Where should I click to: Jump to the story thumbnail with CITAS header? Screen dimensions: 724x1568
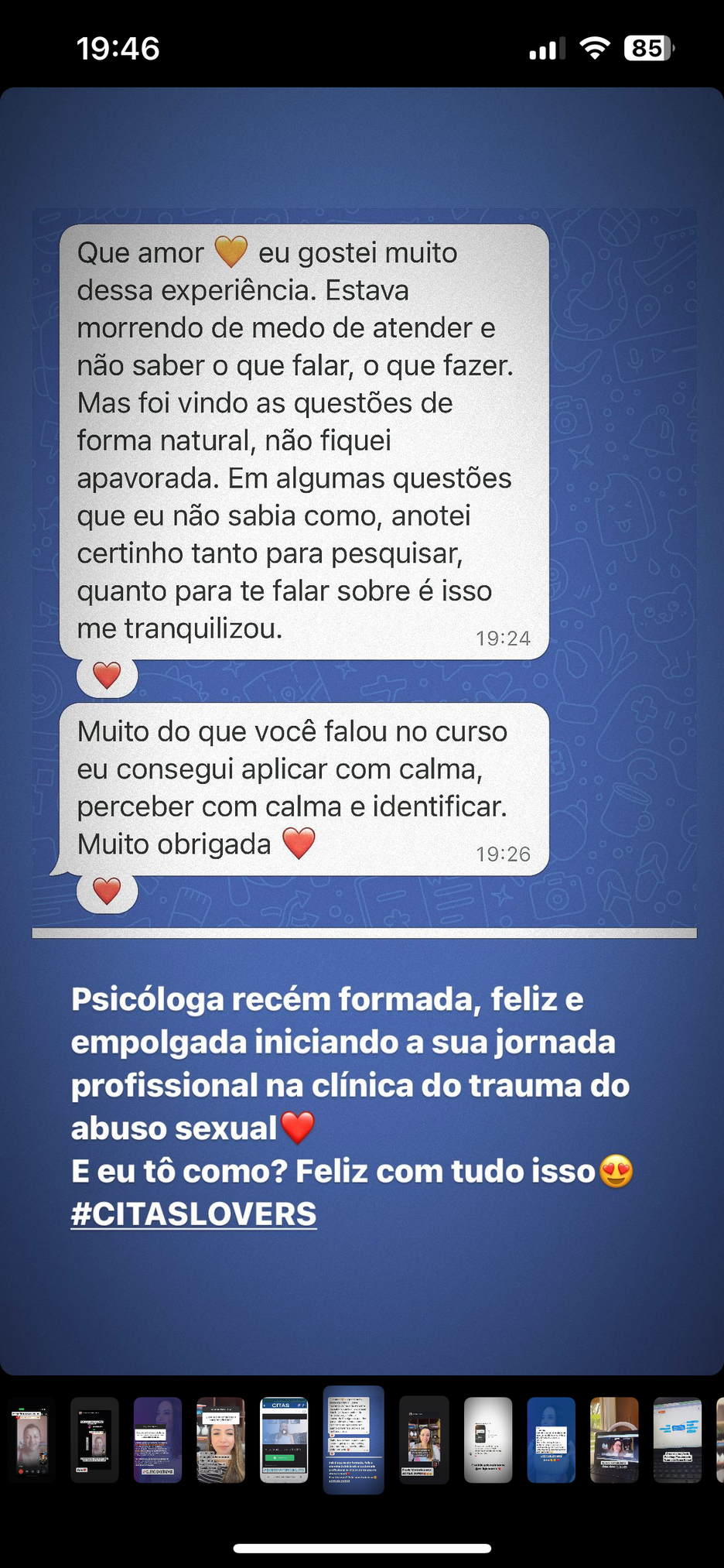[284, 1440]
